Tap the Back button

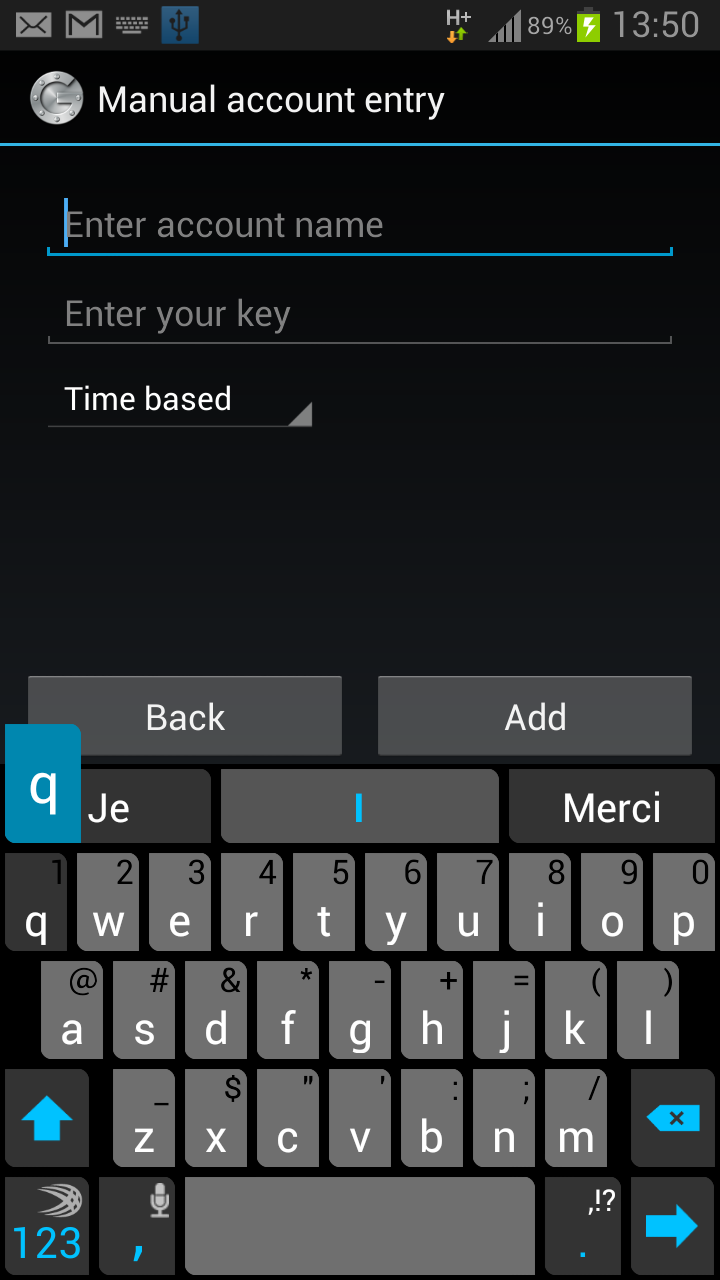[185, 716]
